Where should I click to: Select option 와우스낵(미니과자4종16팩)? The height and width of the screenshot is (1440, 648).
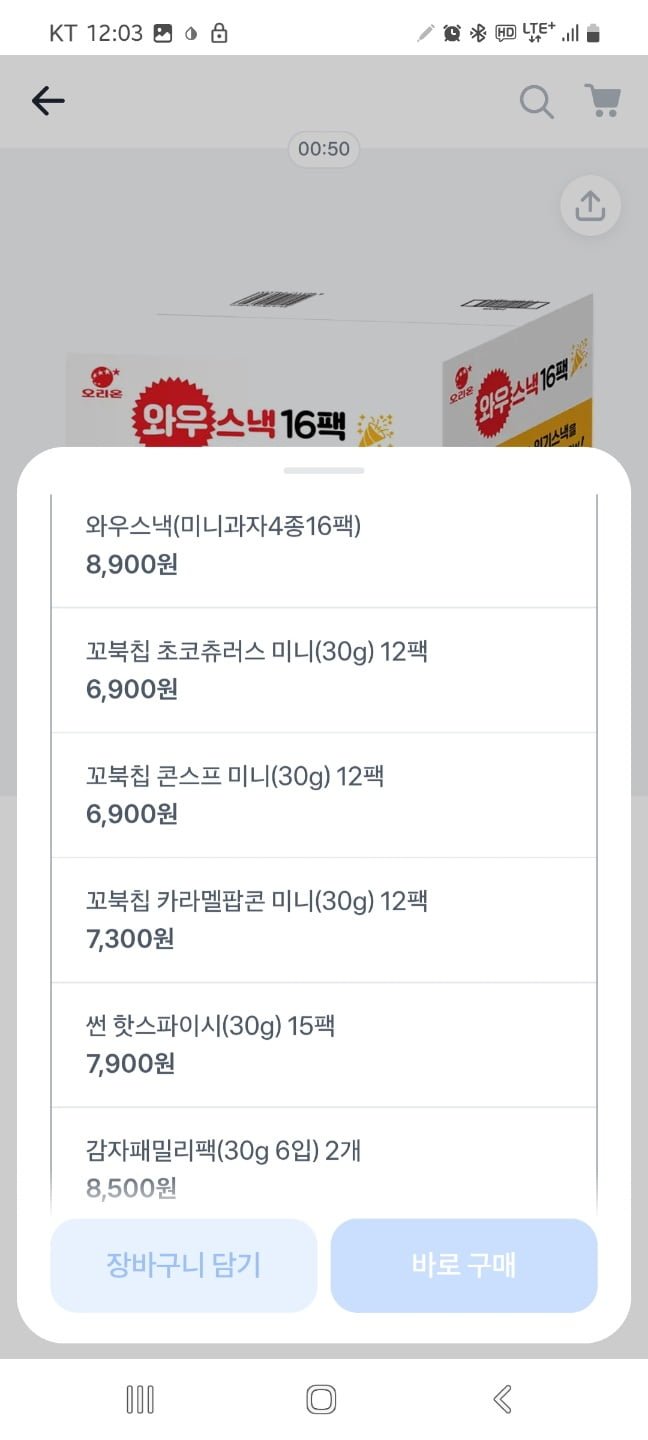pyautogui.click(x=323, y=545)
